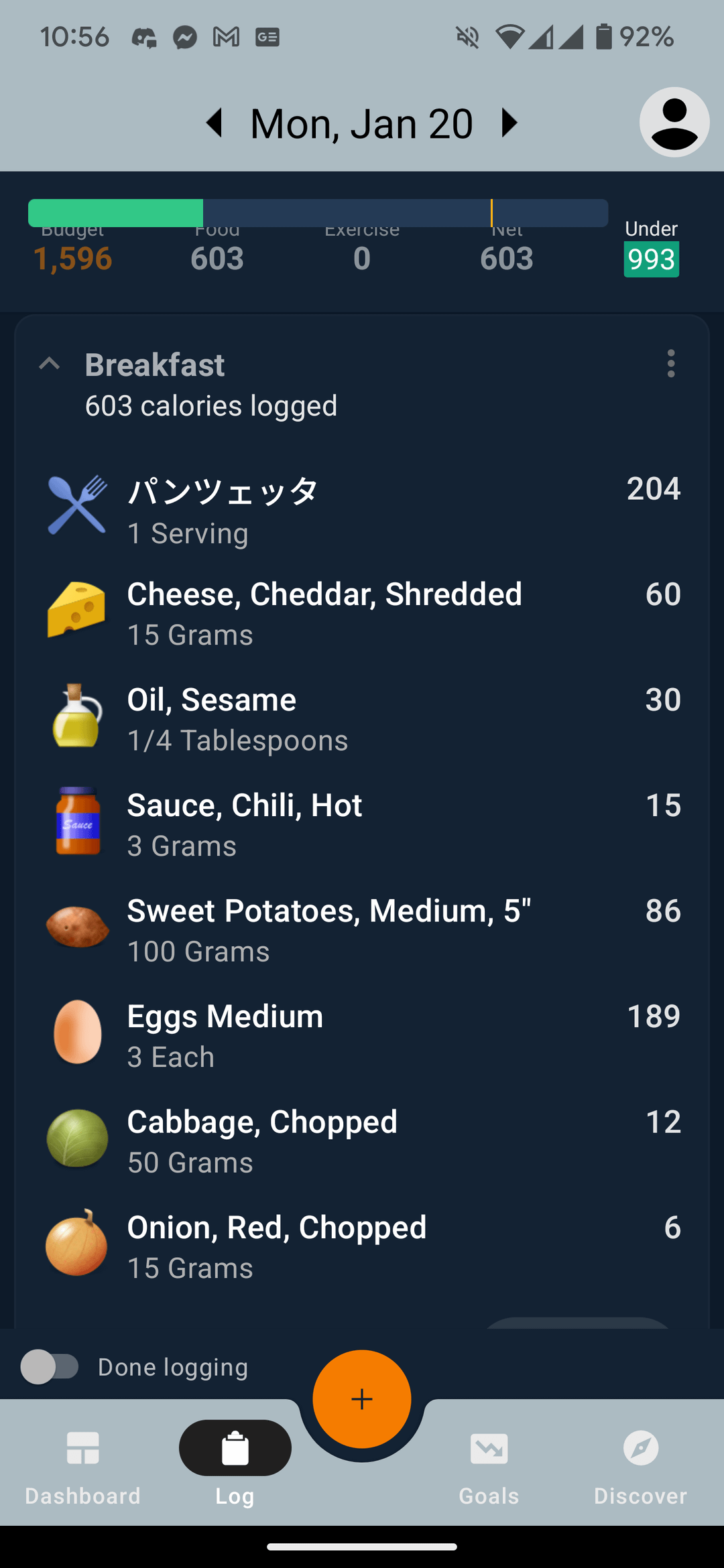Open the Oil, Sesame entry

tap(362, 719)
